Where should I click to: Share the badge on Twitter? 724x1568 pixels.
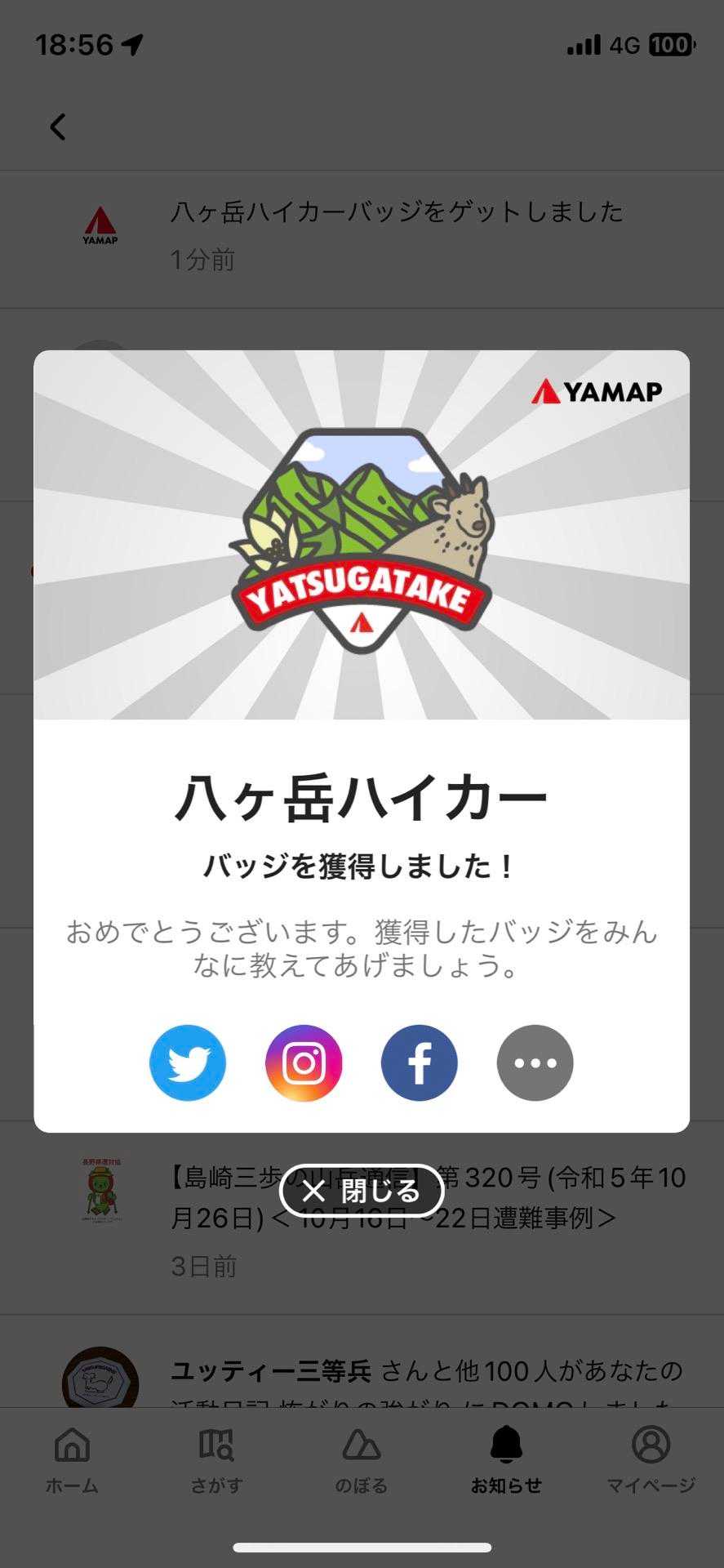point(188,1062)
